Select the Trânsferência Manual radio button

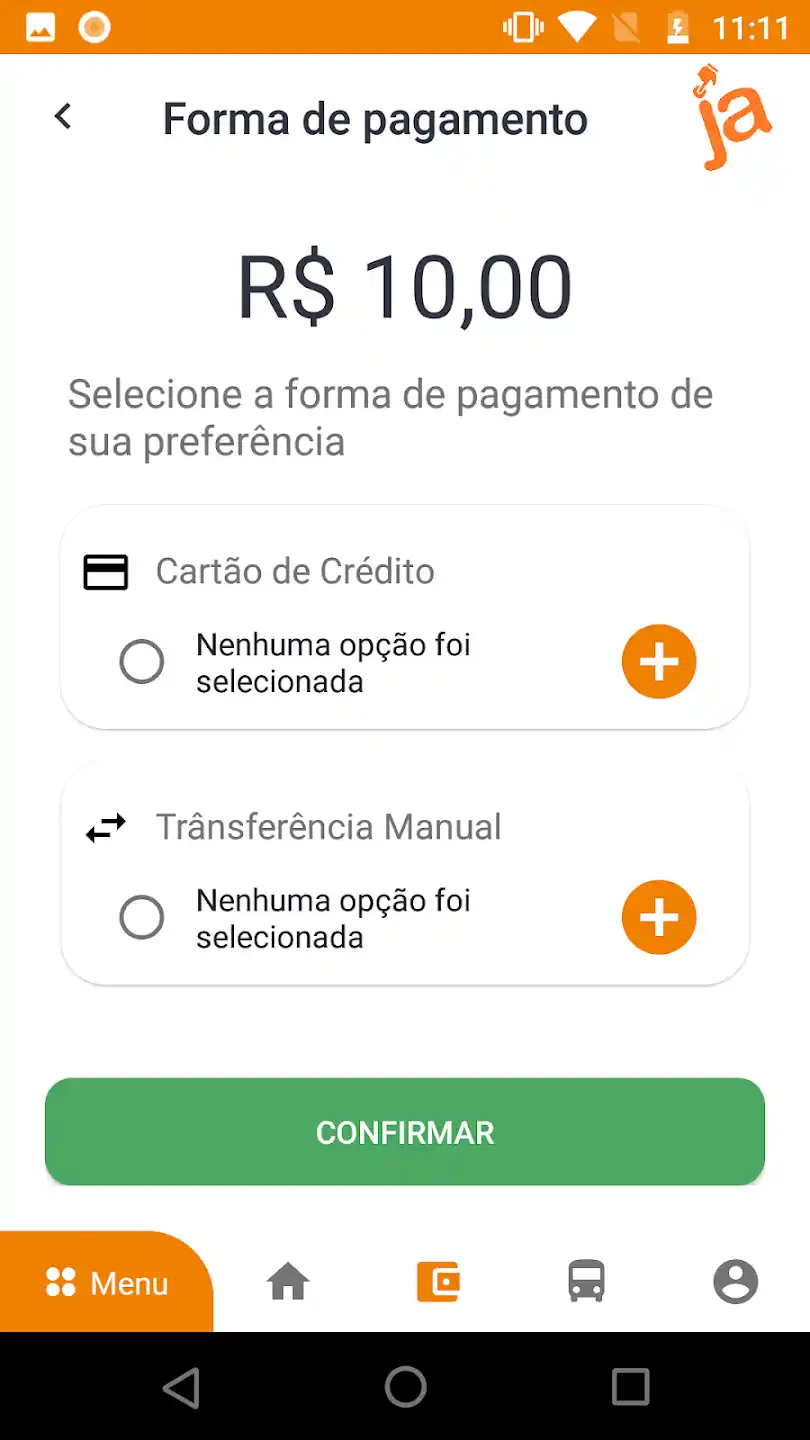click(x=141, y=917)
